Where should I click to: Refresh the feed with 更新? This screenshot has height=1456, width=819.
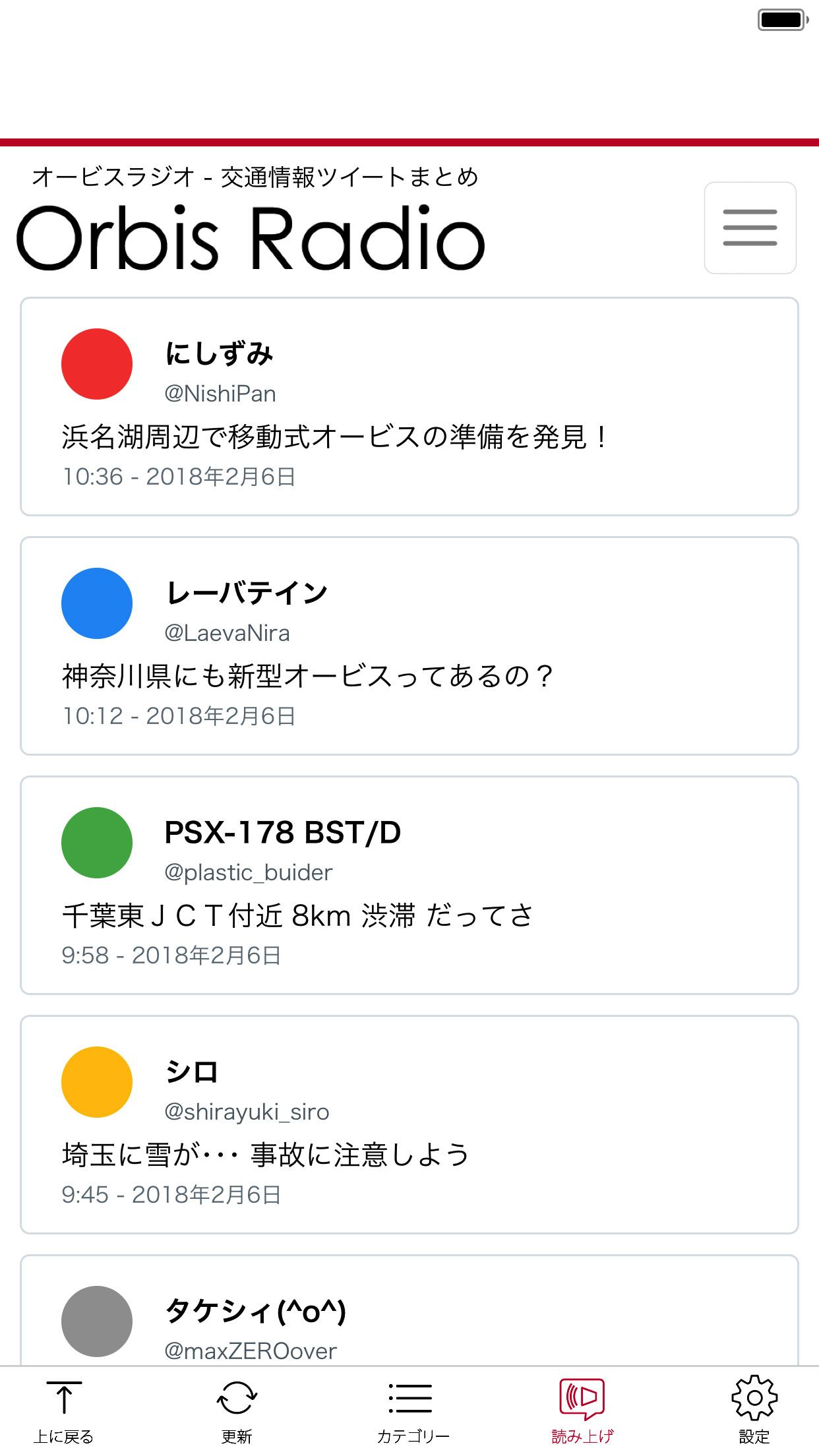coord(237,1411)
